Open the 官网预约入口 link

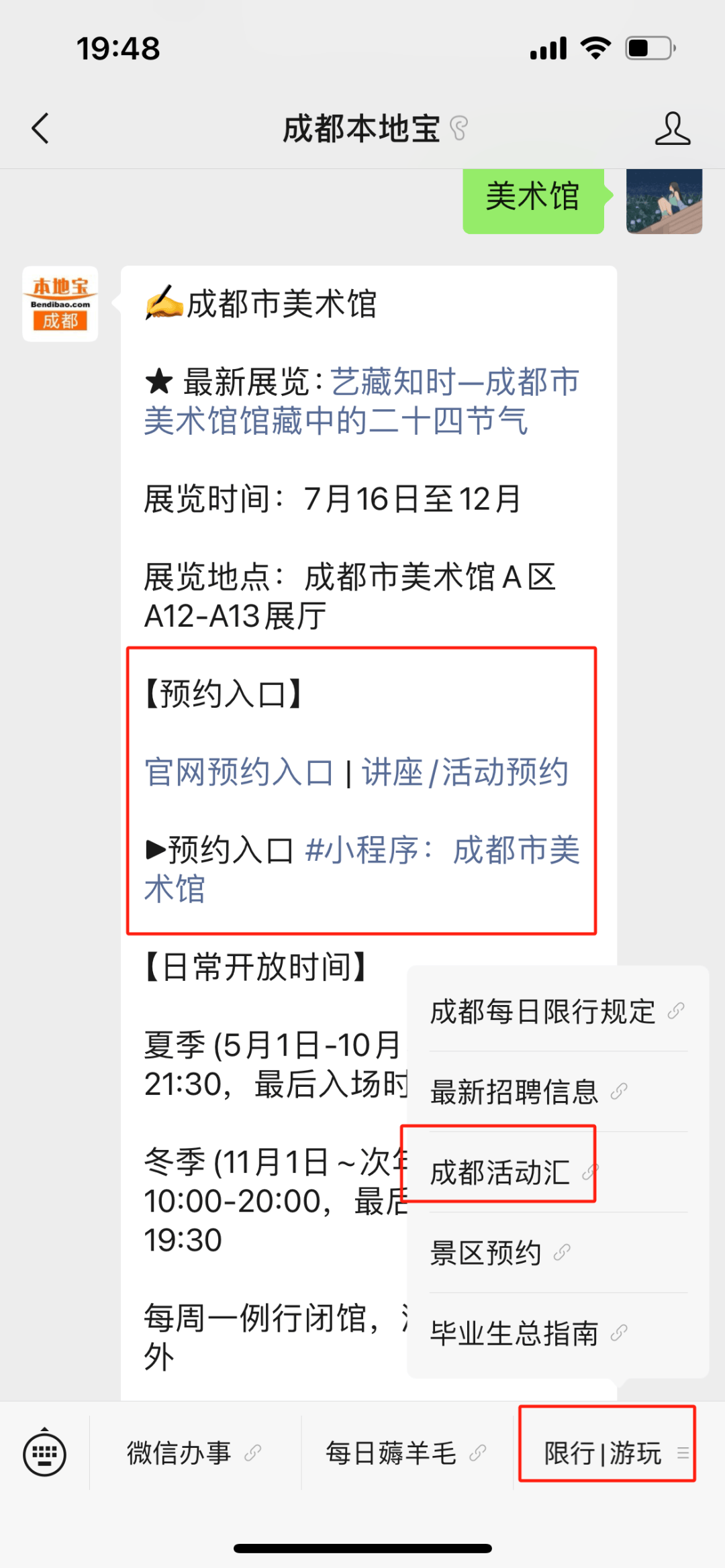[240, 772]
